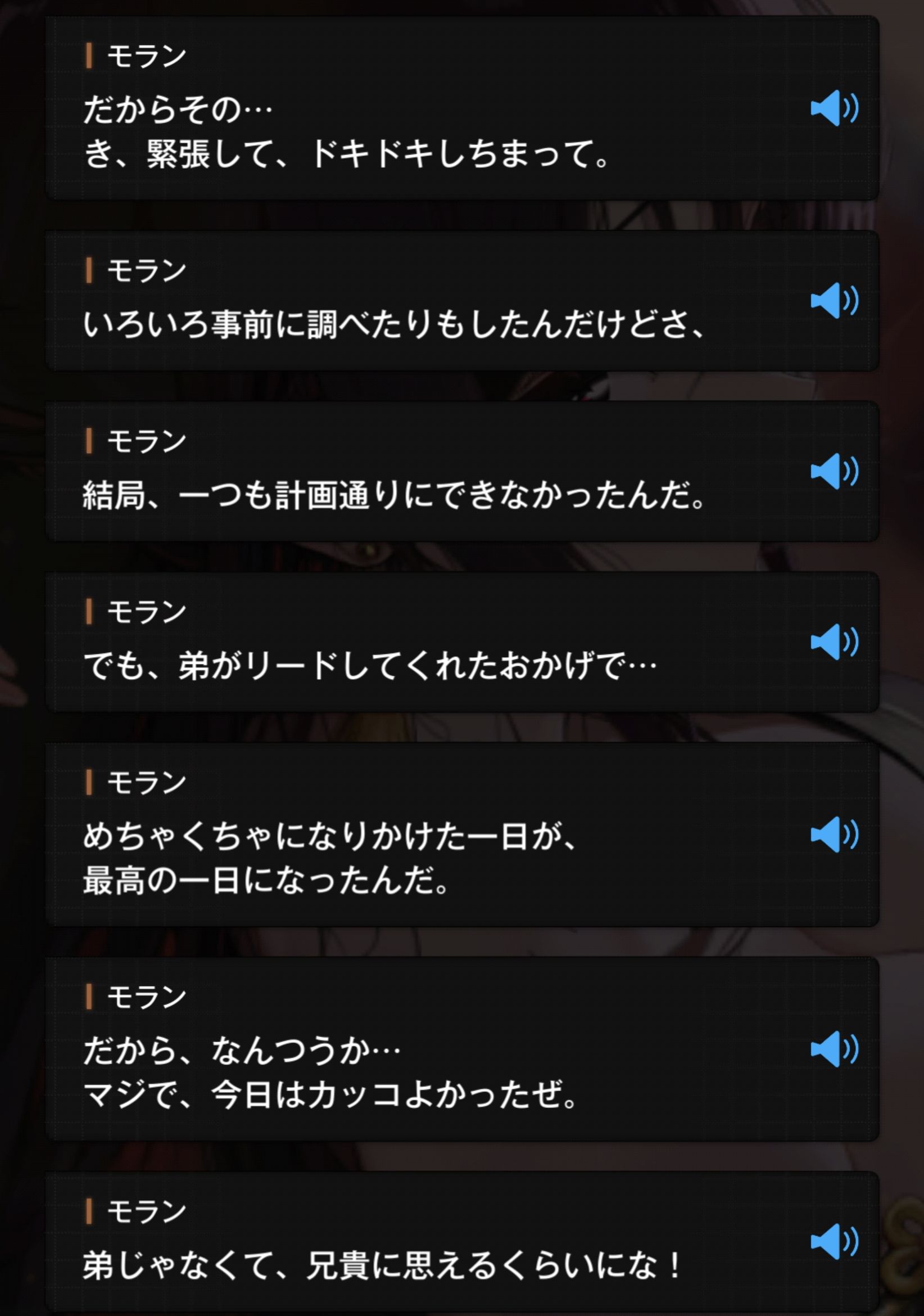The height and width of the screenshot is (1316, 924).
Task: Play voice for the 弟じゃなくて、兄貴に line
Action: pyautogui.click(x=834, y=1241)
